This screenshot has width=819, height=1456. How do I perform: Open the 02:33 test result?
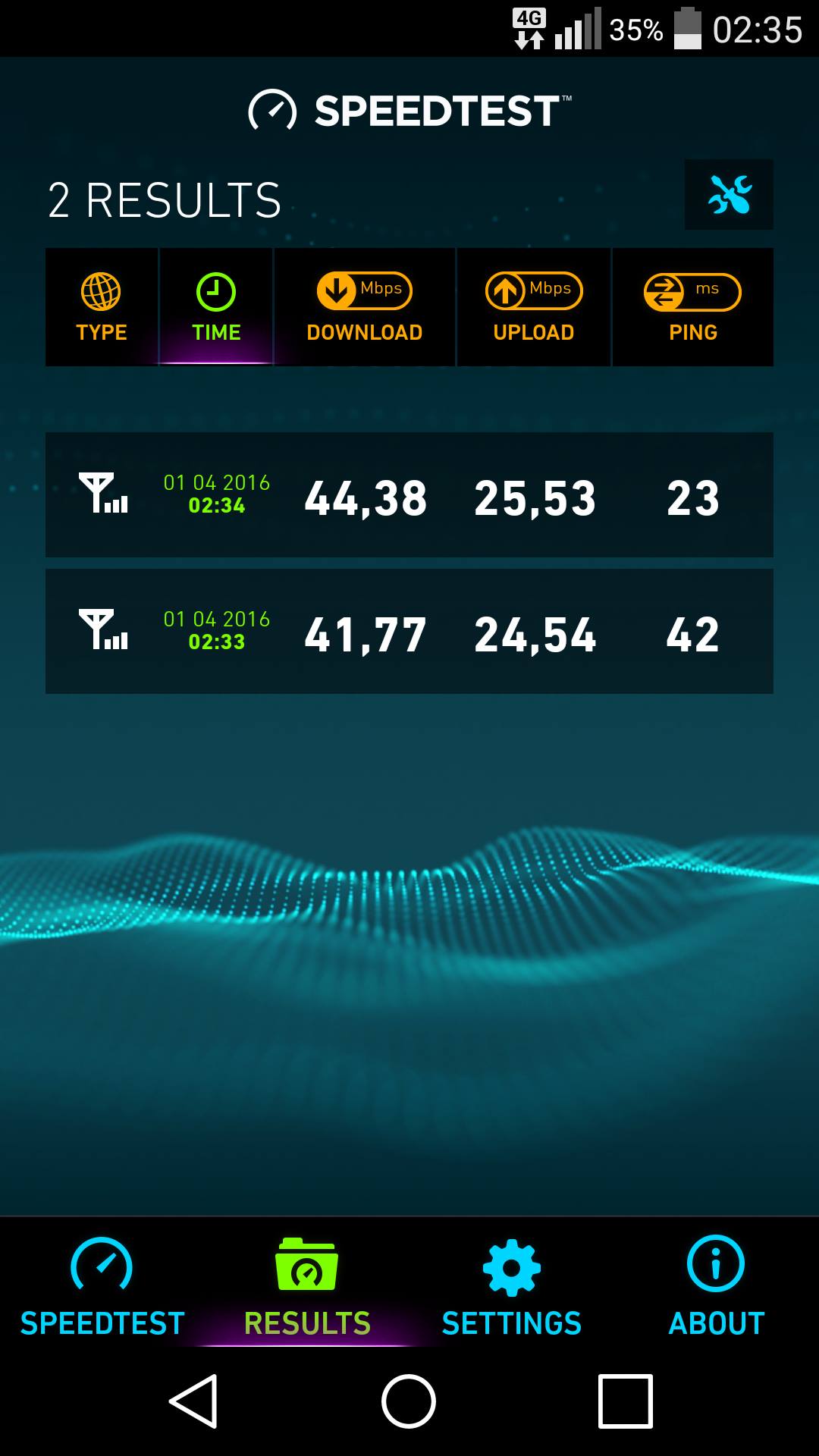point(409,632)
